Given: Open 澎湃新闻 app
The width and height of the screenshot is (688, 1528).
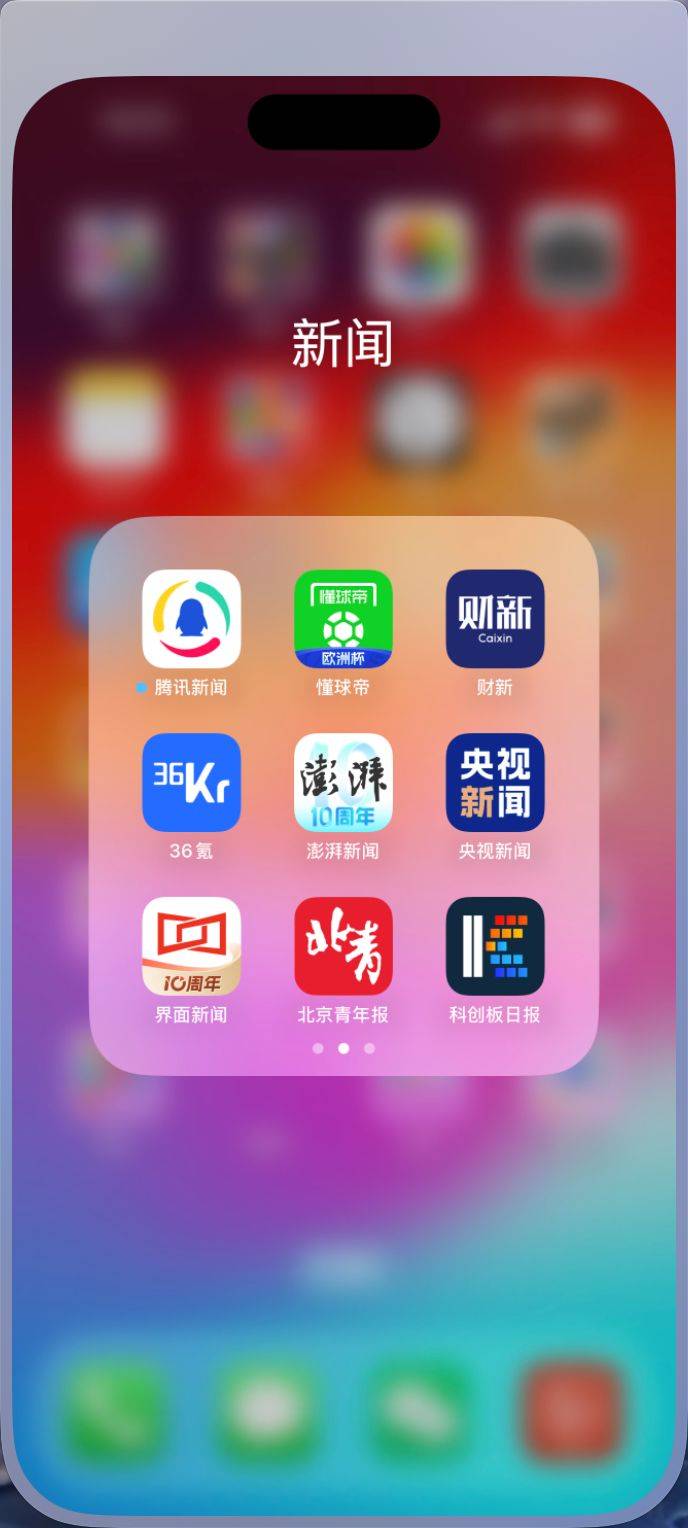Looking at the screenshot, I should tap(343, 782).
